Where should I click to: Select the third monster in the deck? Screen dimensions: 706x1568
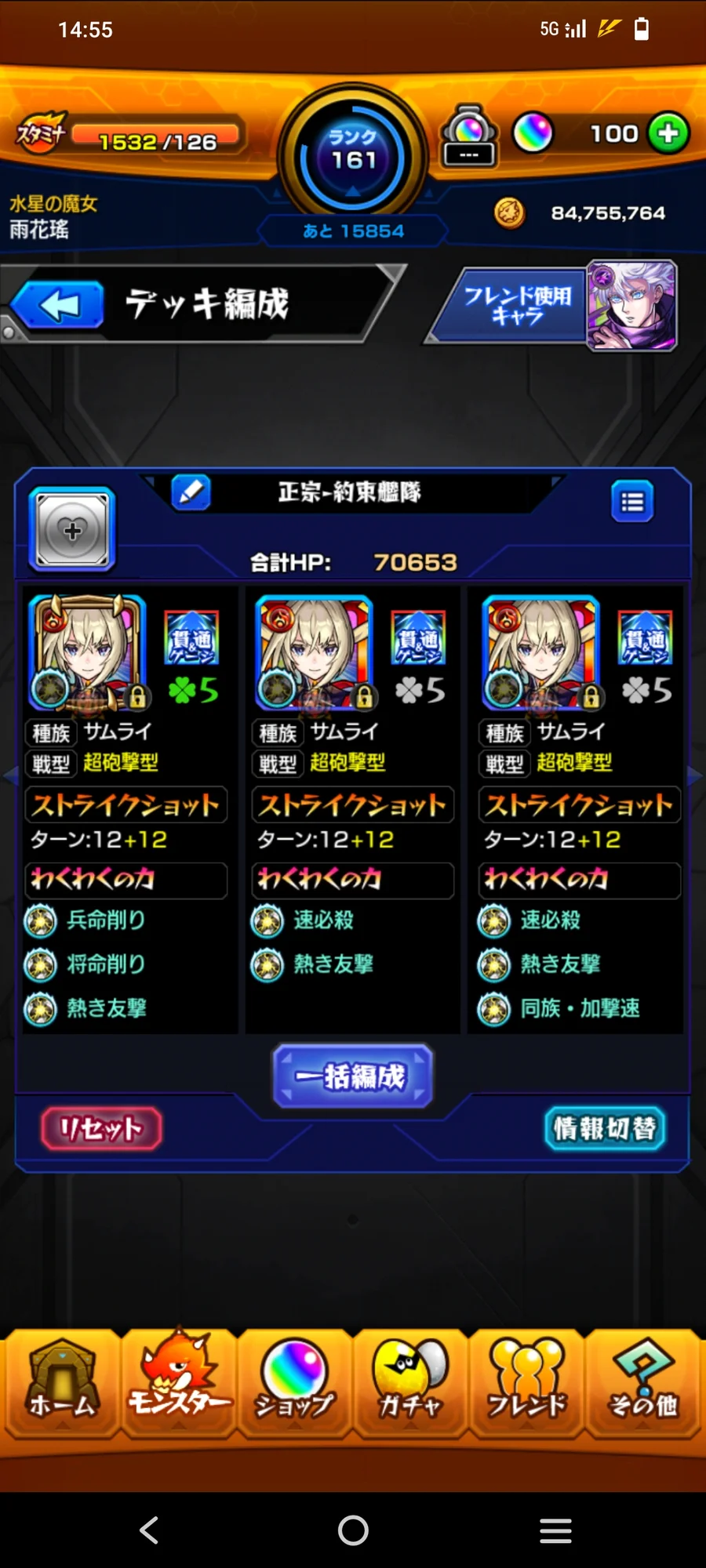[541, 652]
